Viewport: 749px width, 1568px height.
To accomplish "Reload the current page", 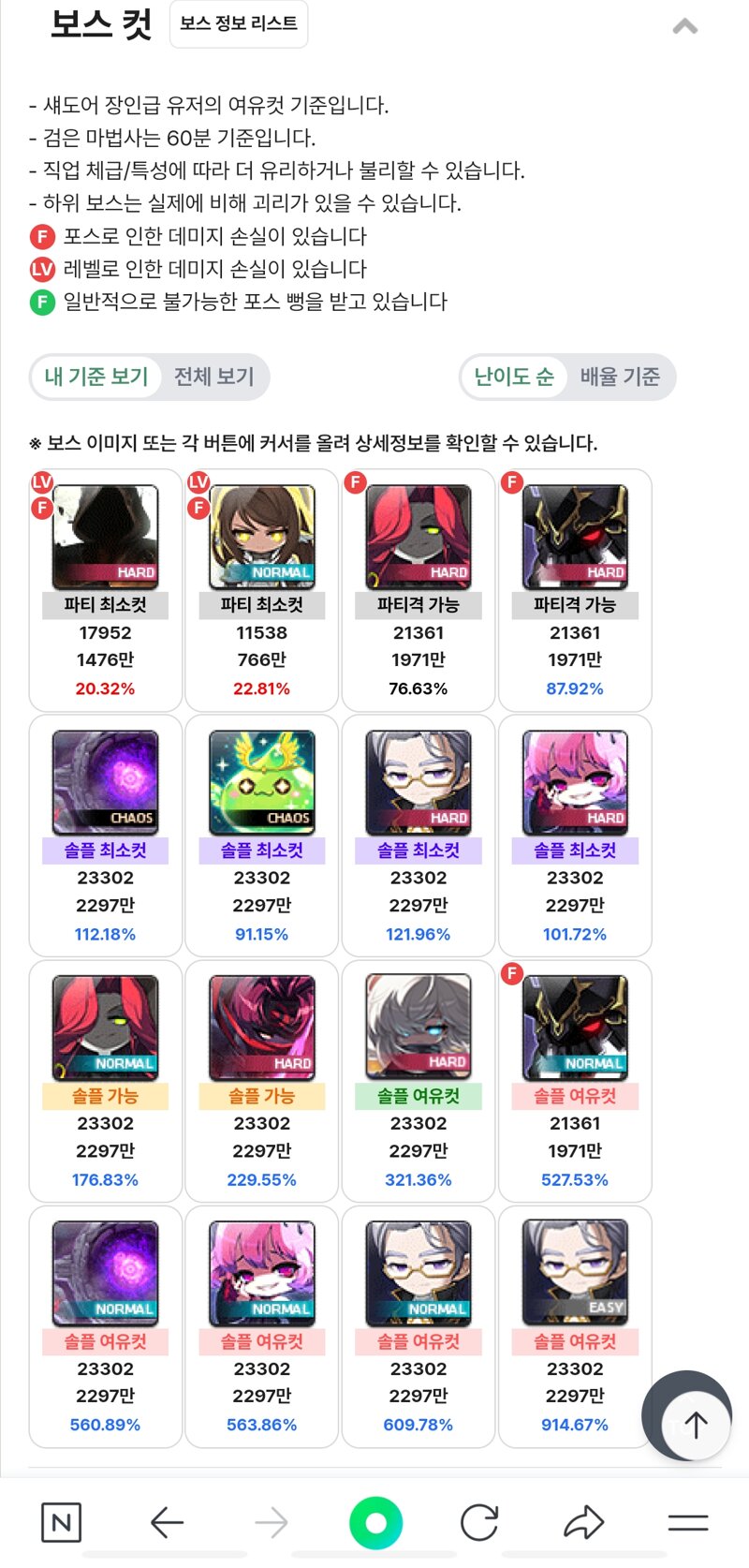I will point(479,1523).
